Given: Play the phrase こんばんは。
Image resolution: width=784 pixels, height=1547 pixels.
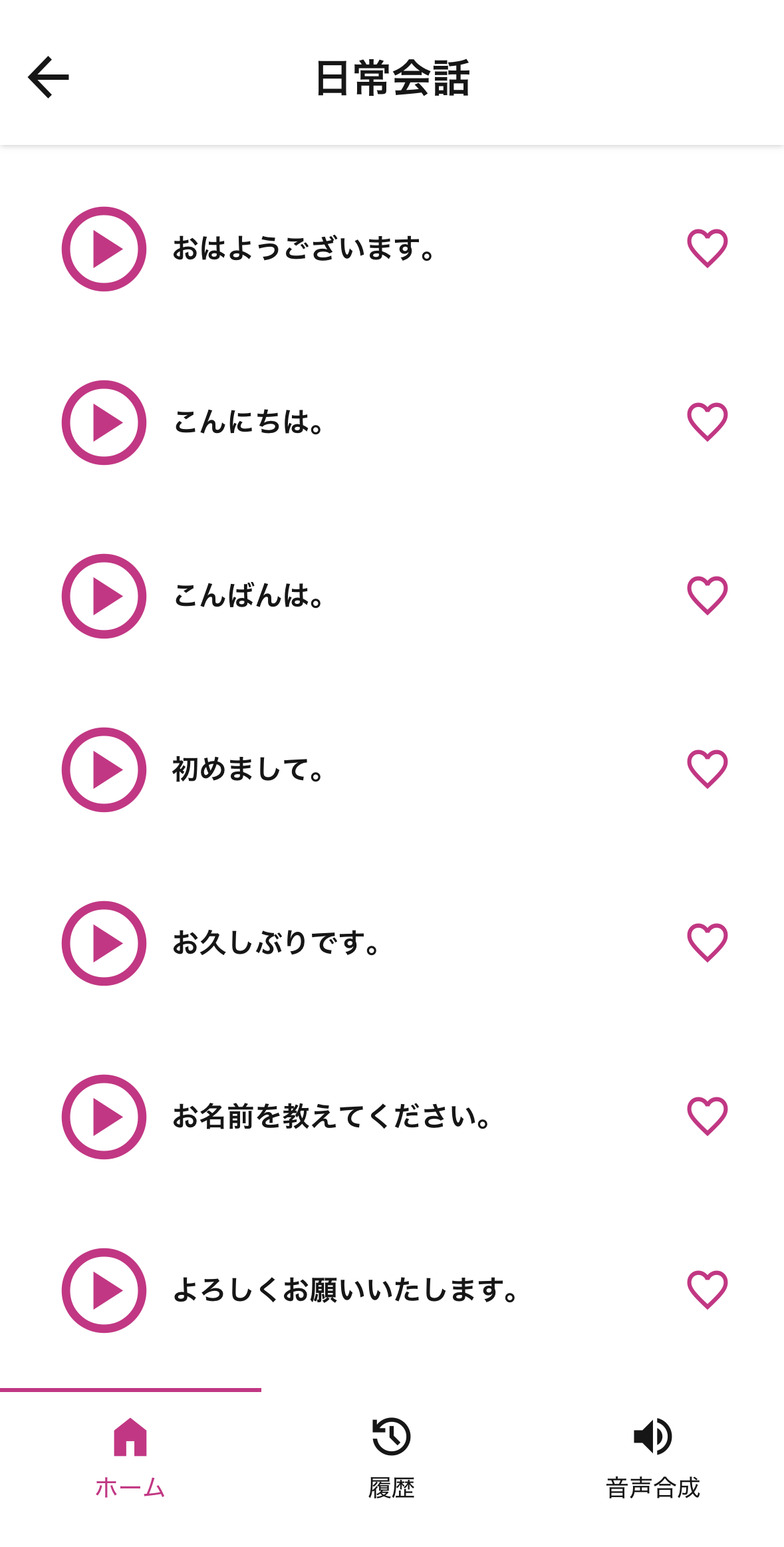Looking at the screenshot, I should (104, 596).
